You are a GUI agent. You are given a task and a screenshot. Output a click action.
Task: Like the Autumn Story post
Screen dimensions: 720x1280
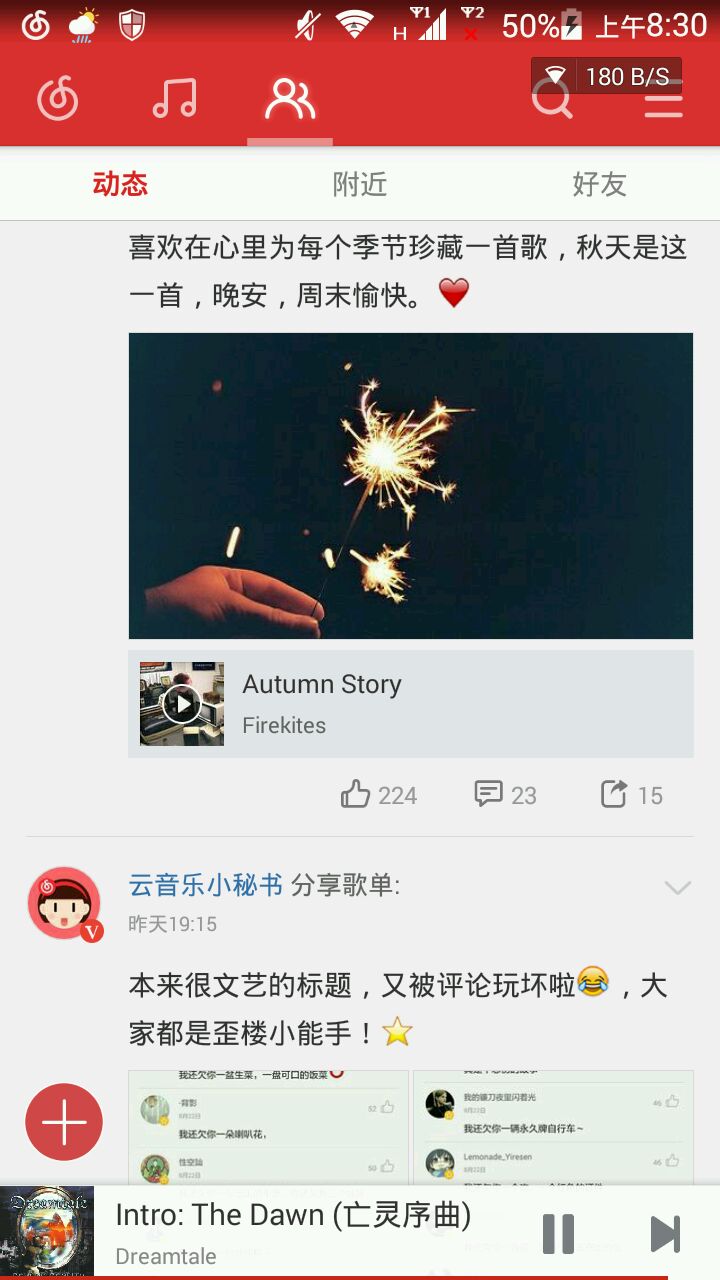tap(378, 795)
